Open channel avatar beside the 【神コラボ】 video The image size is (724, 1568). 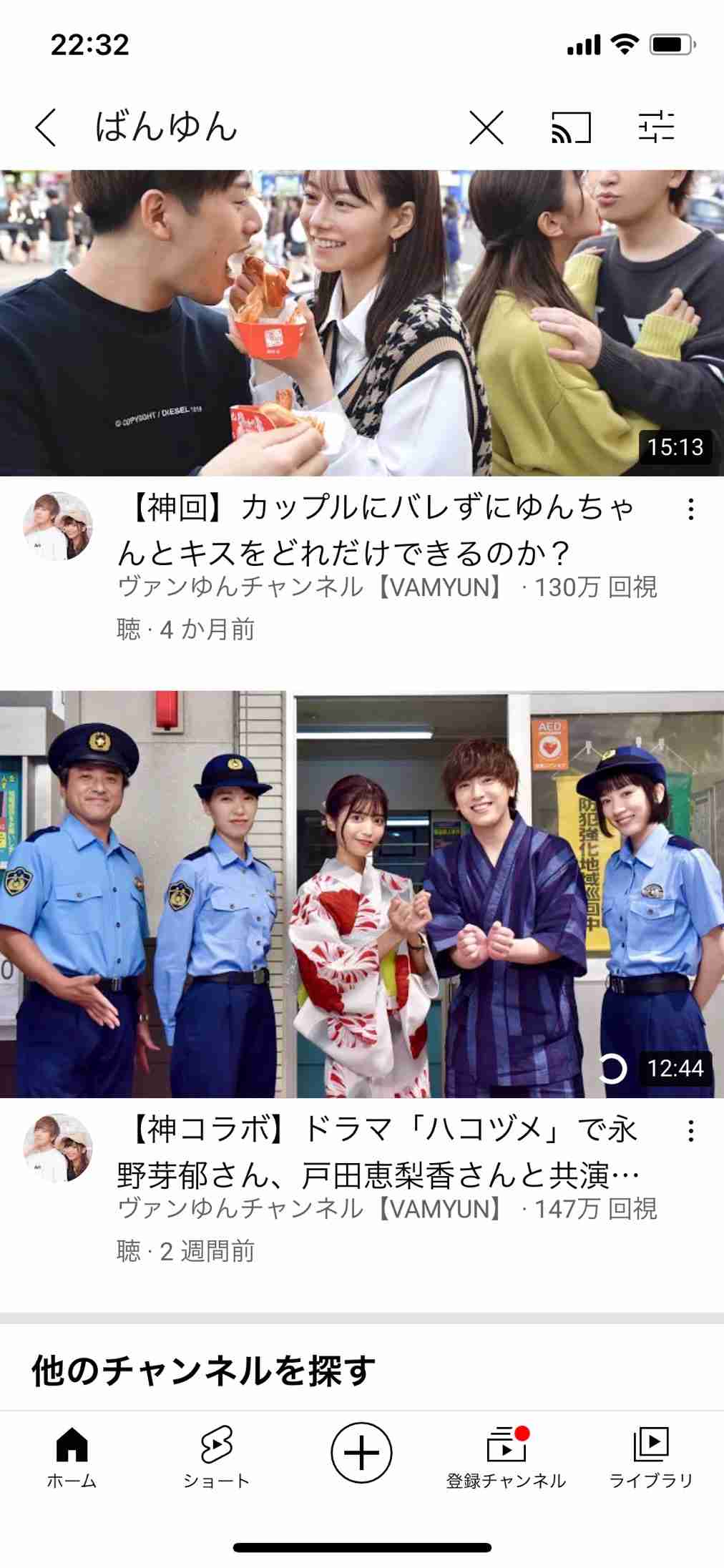coord(58,1147)
